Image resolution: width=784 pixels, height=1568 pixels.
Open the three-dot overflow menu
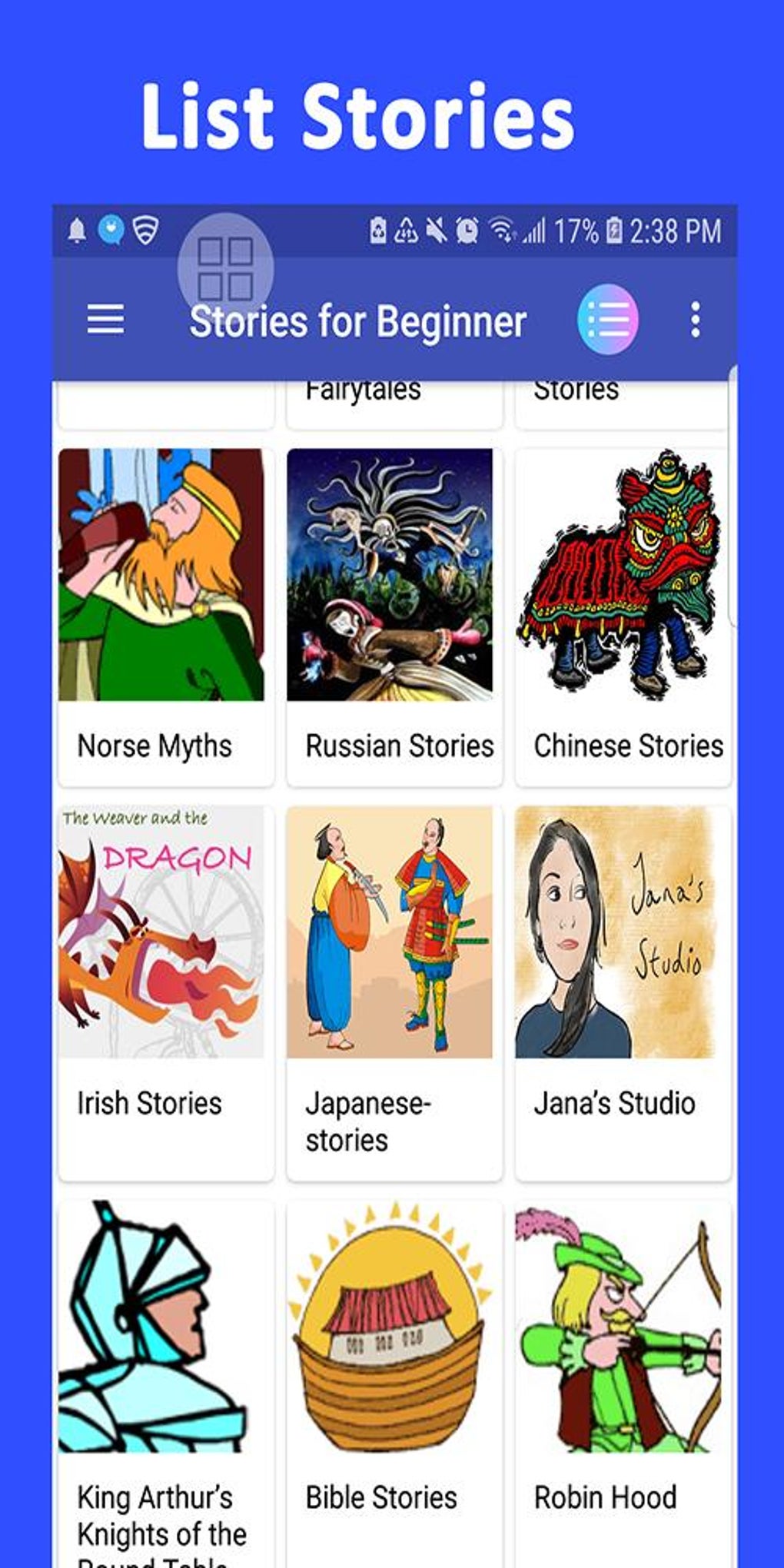[695, 319]
